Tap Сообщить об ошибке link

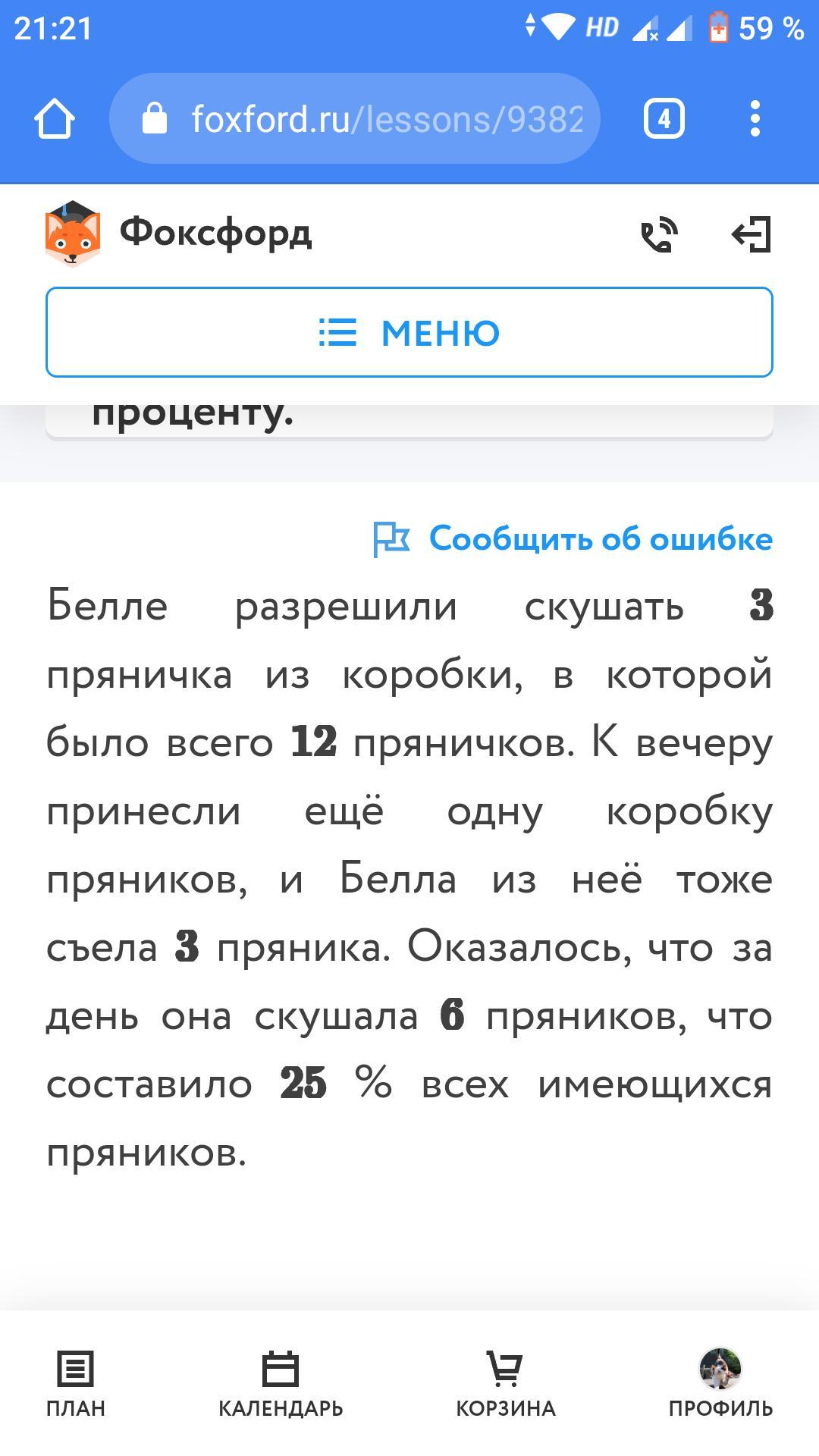[573, 539]
